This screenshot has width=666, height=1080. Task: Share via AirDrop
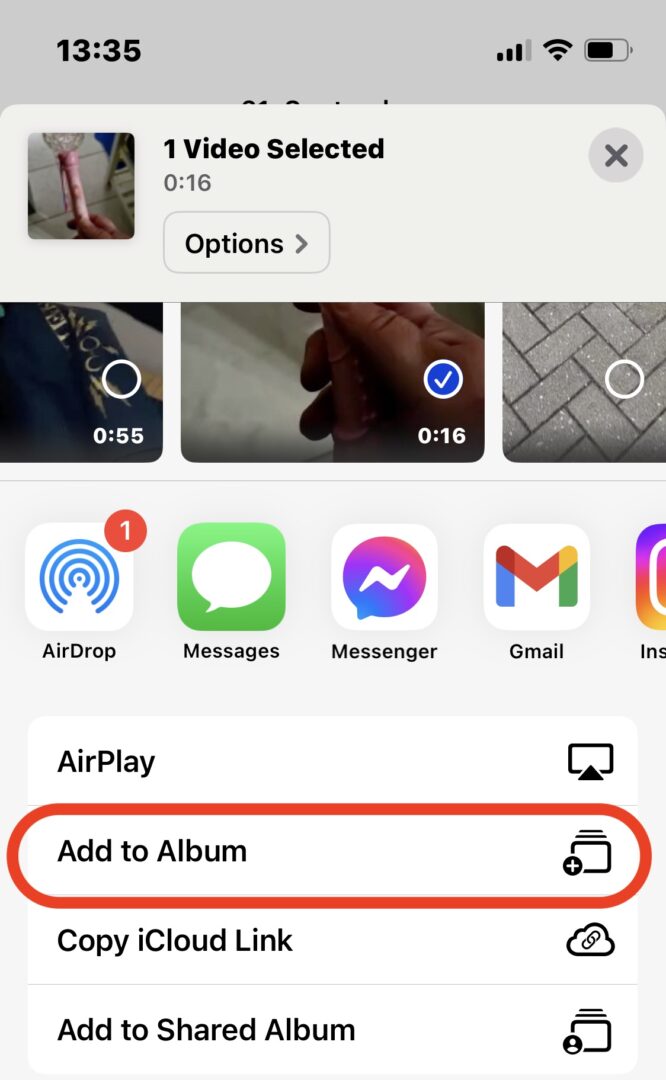coord(79,577)
